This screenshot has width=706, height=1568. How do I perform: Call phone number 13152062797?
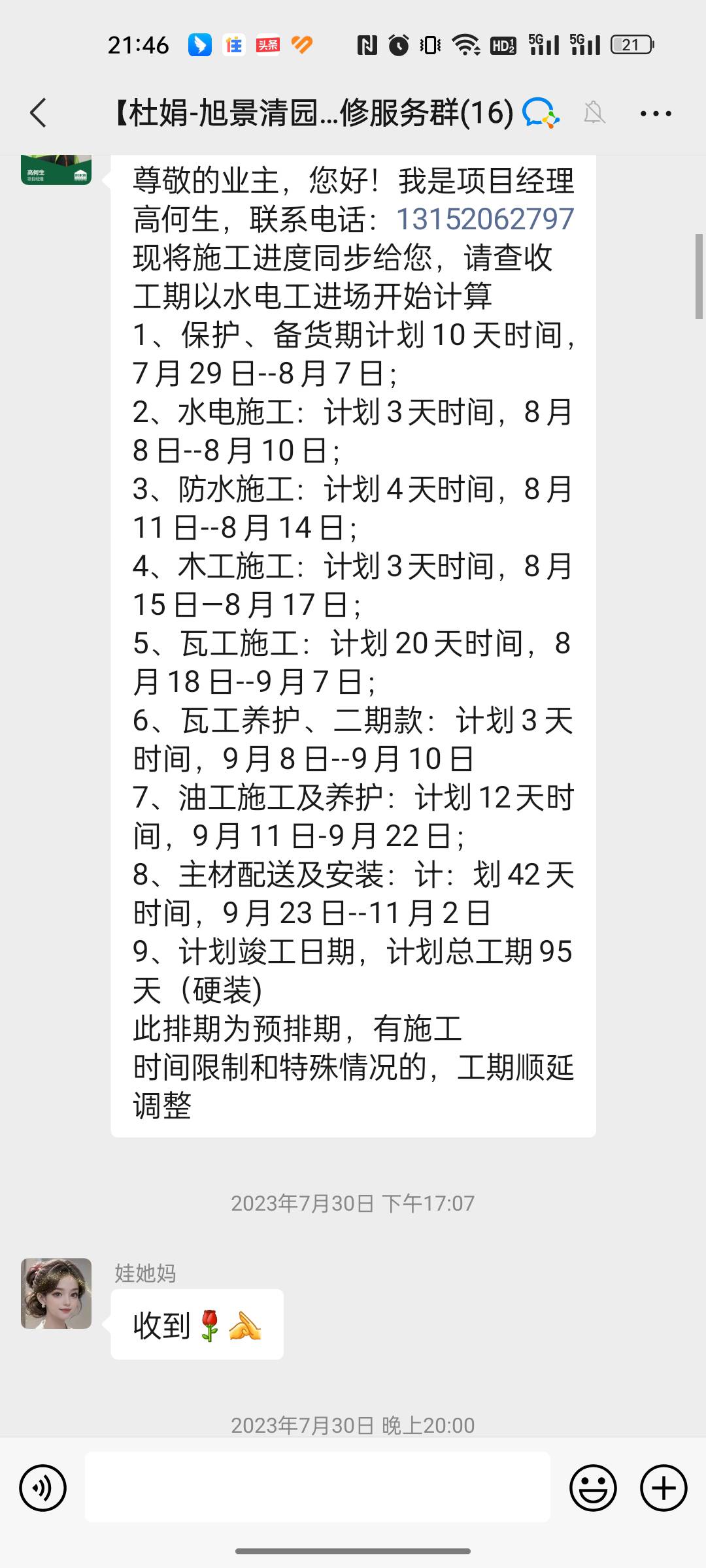click(484, 219)
